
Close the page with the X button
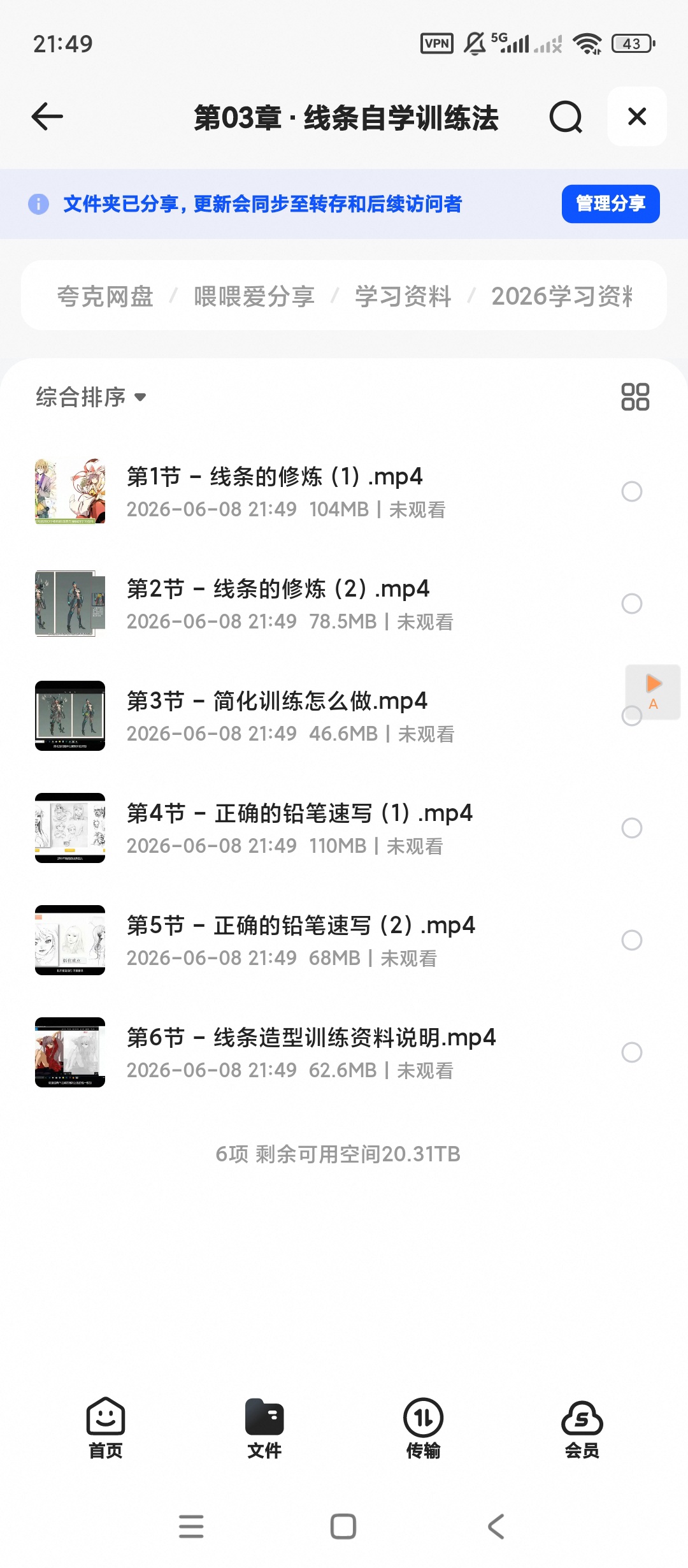coord(637,117)
